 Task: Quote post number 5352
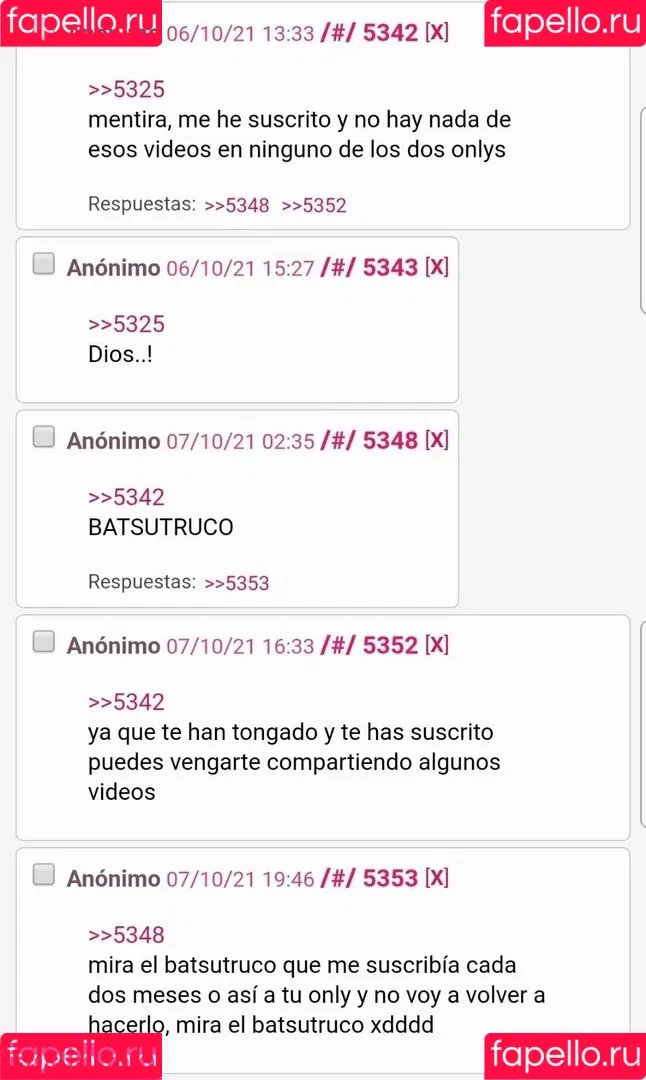click(390, 645)
